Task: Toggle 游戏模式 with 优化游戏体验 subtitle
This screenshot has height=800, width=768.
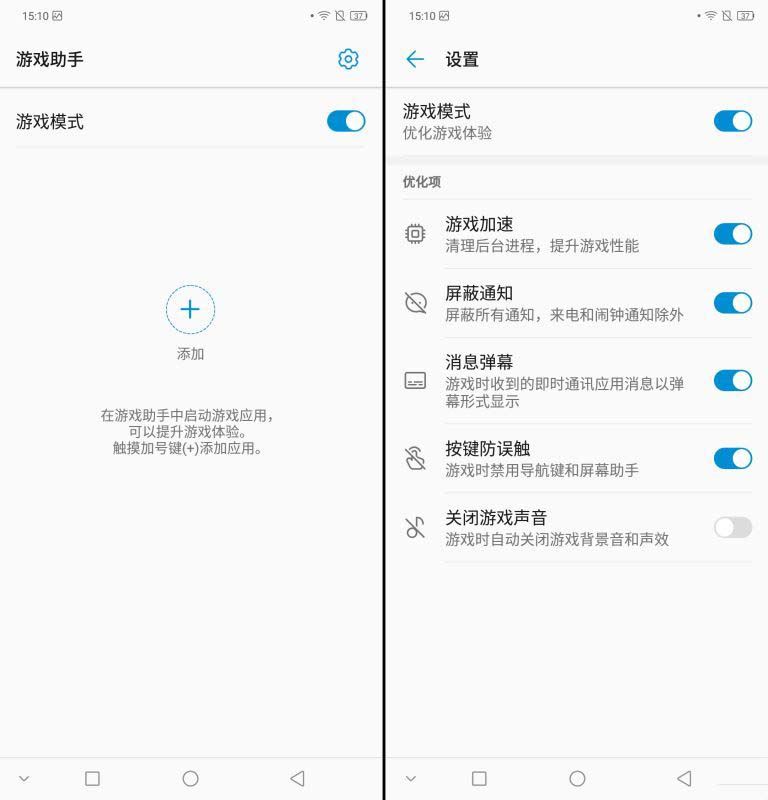Action: [x=732, y=121]
